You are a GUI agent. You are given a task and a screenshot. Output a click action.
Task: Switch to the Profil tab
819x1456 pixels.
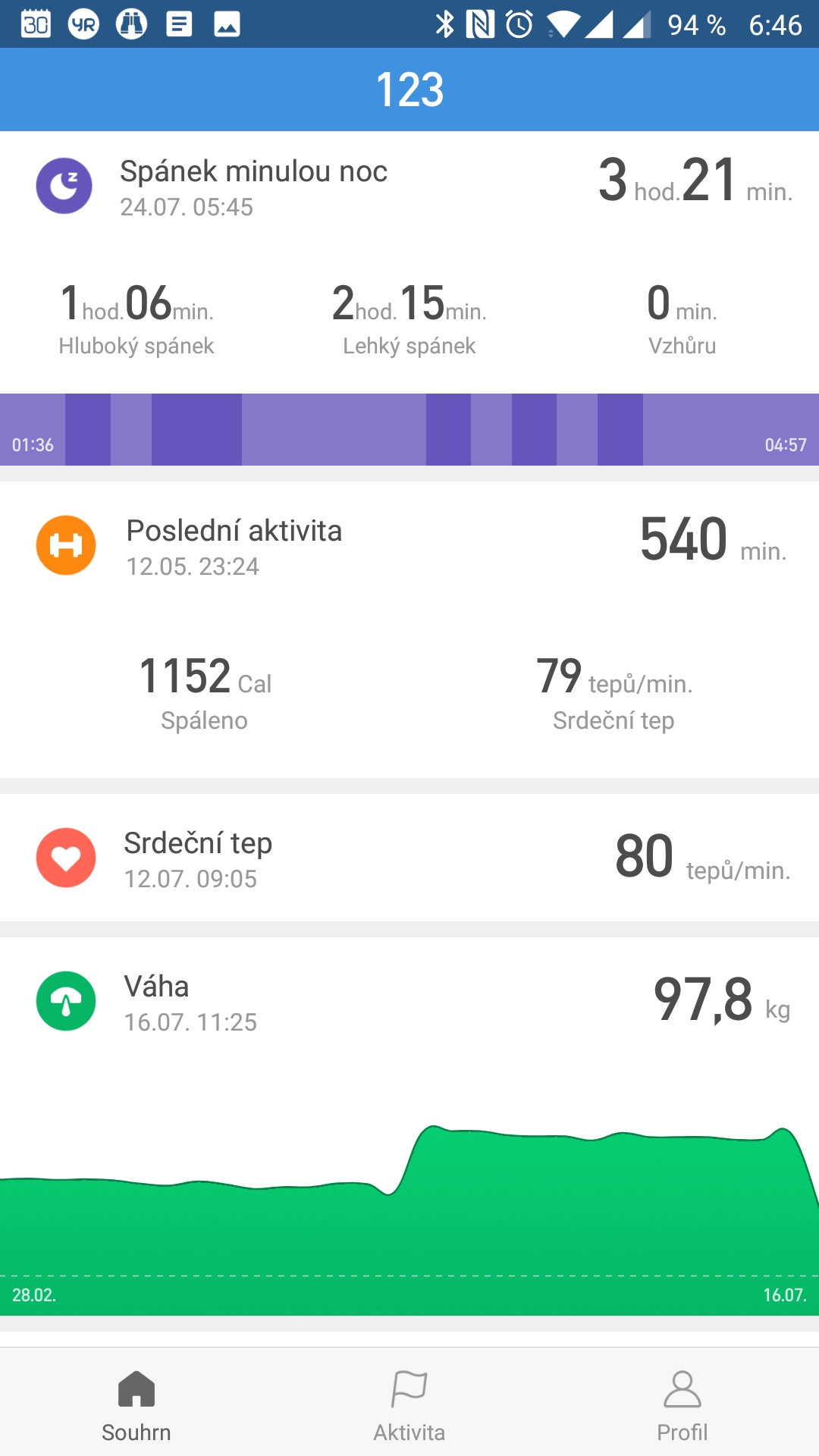pyautogui.click(x=682, y=1405)
